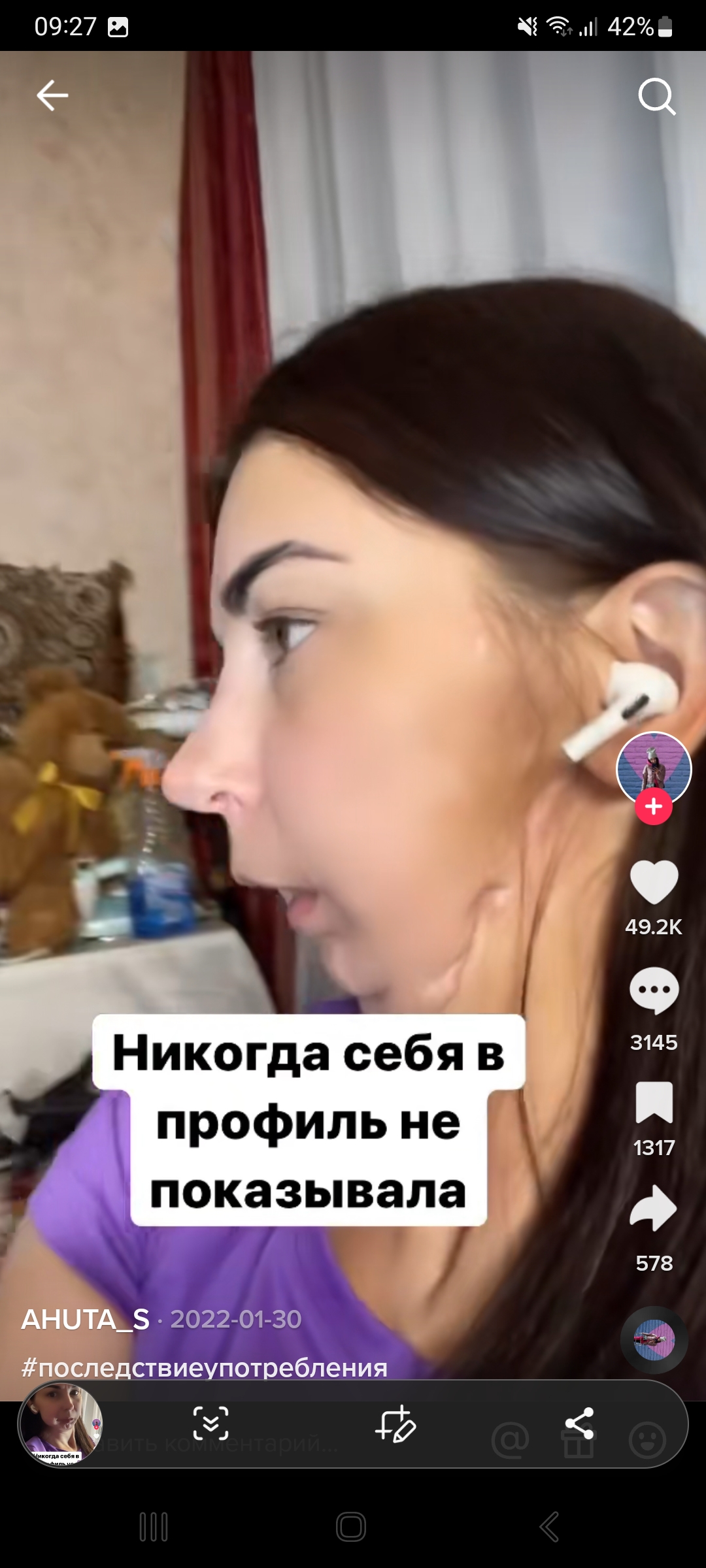Edit the screenshot with the crop-pencil tool
The height and width of the screenshot is (1568, 706).
click(x=395, y=1424)
